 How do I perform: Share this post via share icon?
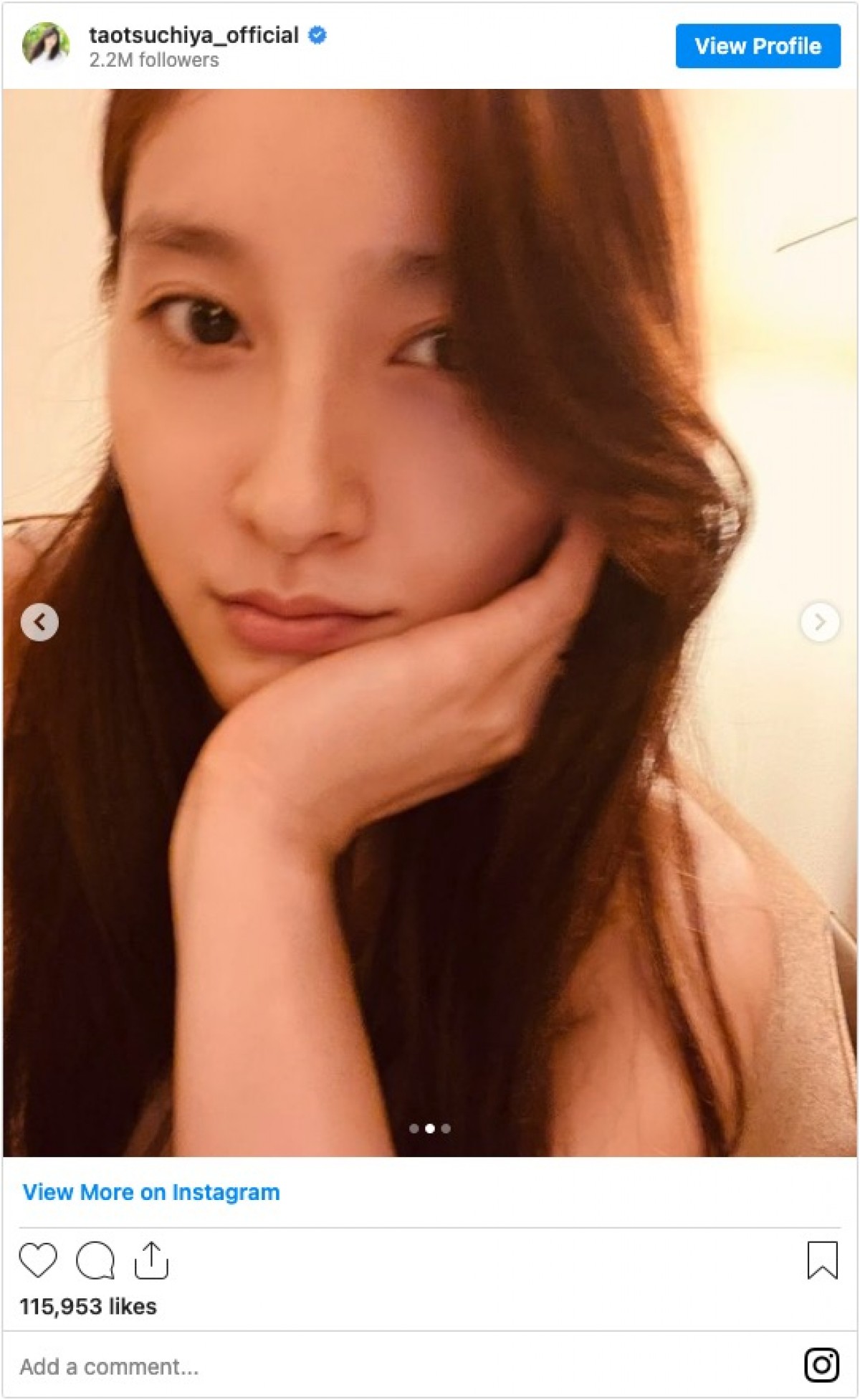(151, 1259)
